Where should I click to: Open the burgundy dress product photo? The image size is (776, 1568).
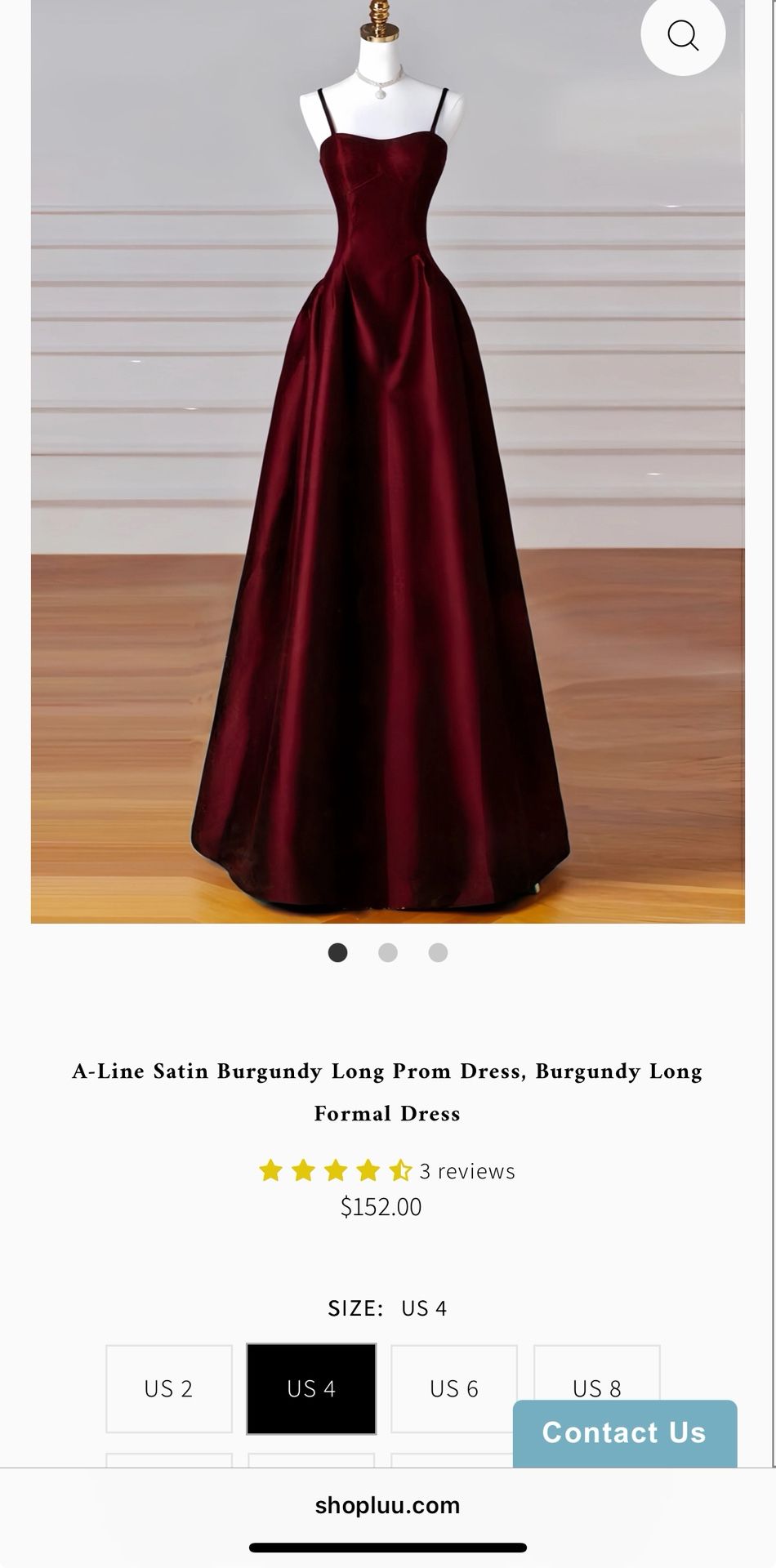tap(387, 490)
